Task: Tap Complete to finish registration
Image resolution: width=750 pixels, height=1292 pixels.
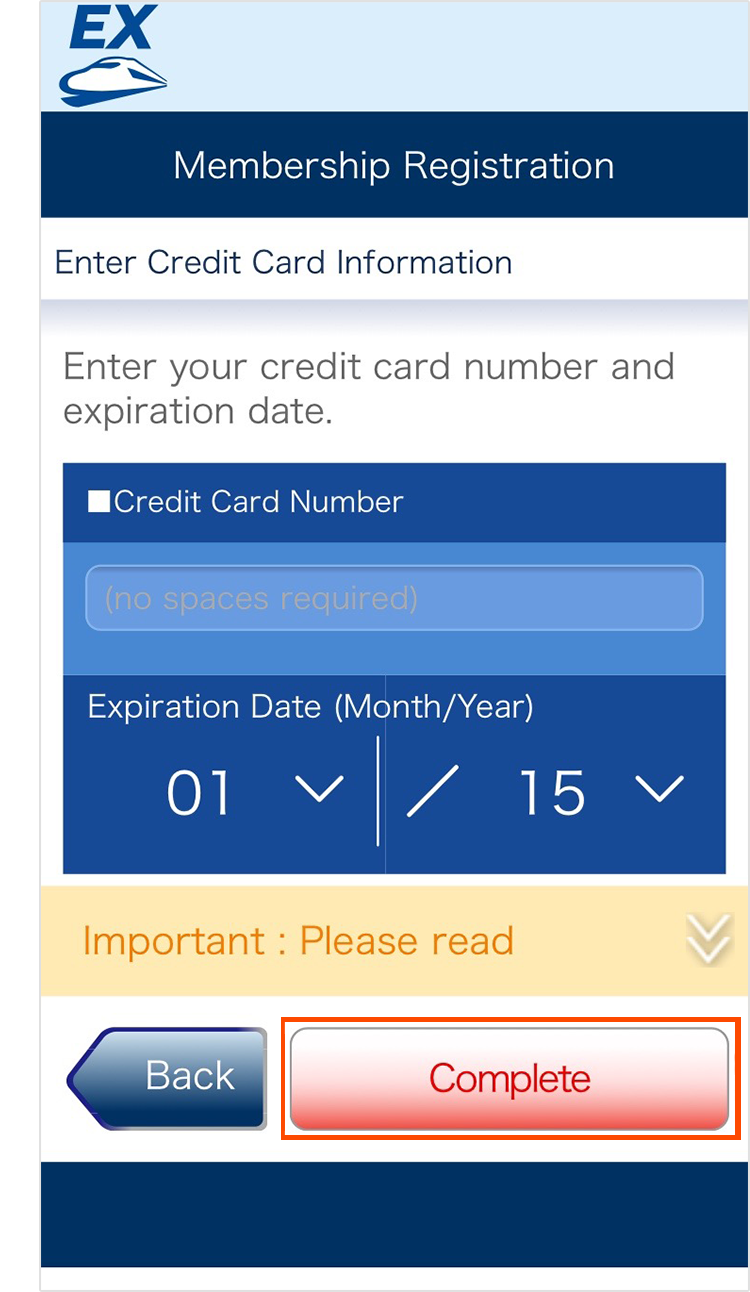Action: [509, 1079]
